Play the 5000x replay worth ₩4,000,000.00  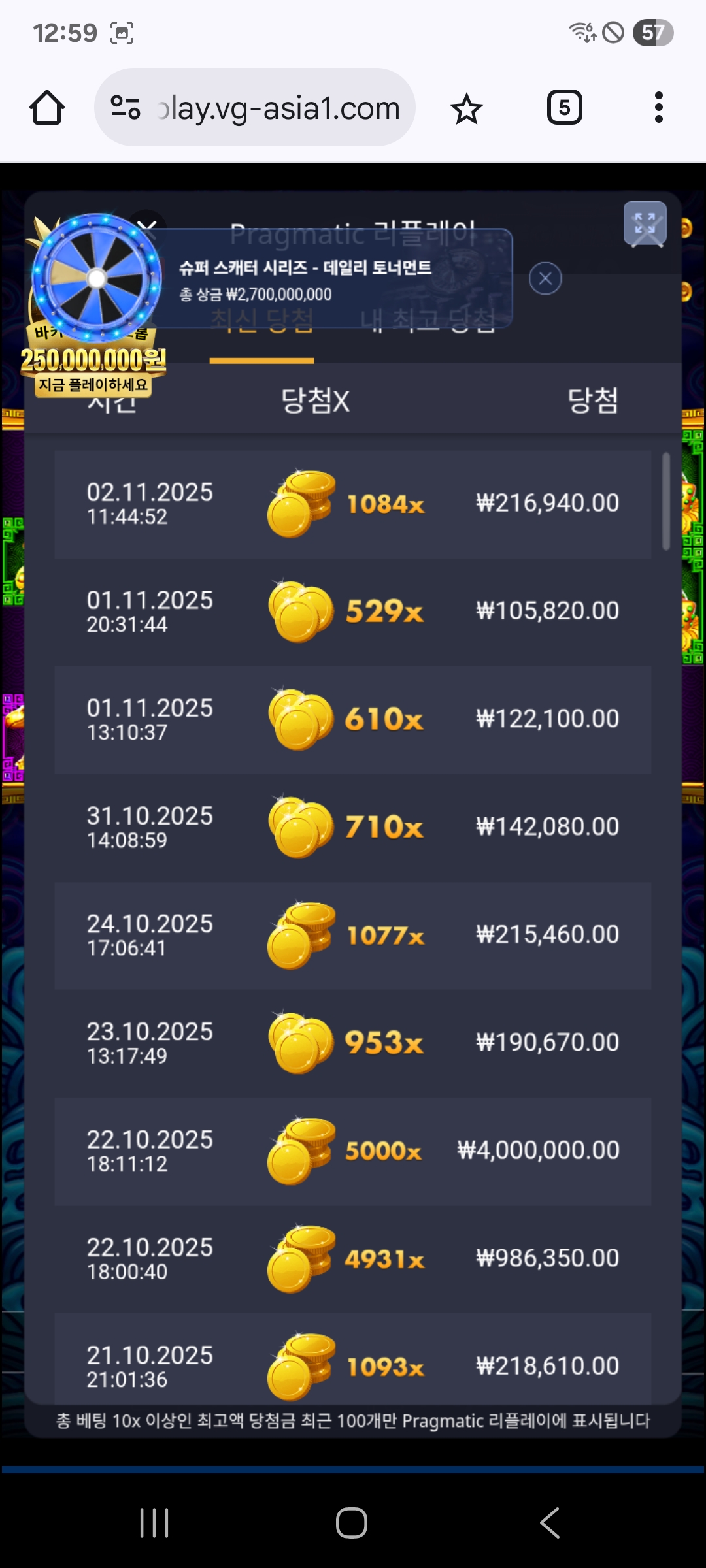click(x=353, y=1151)
